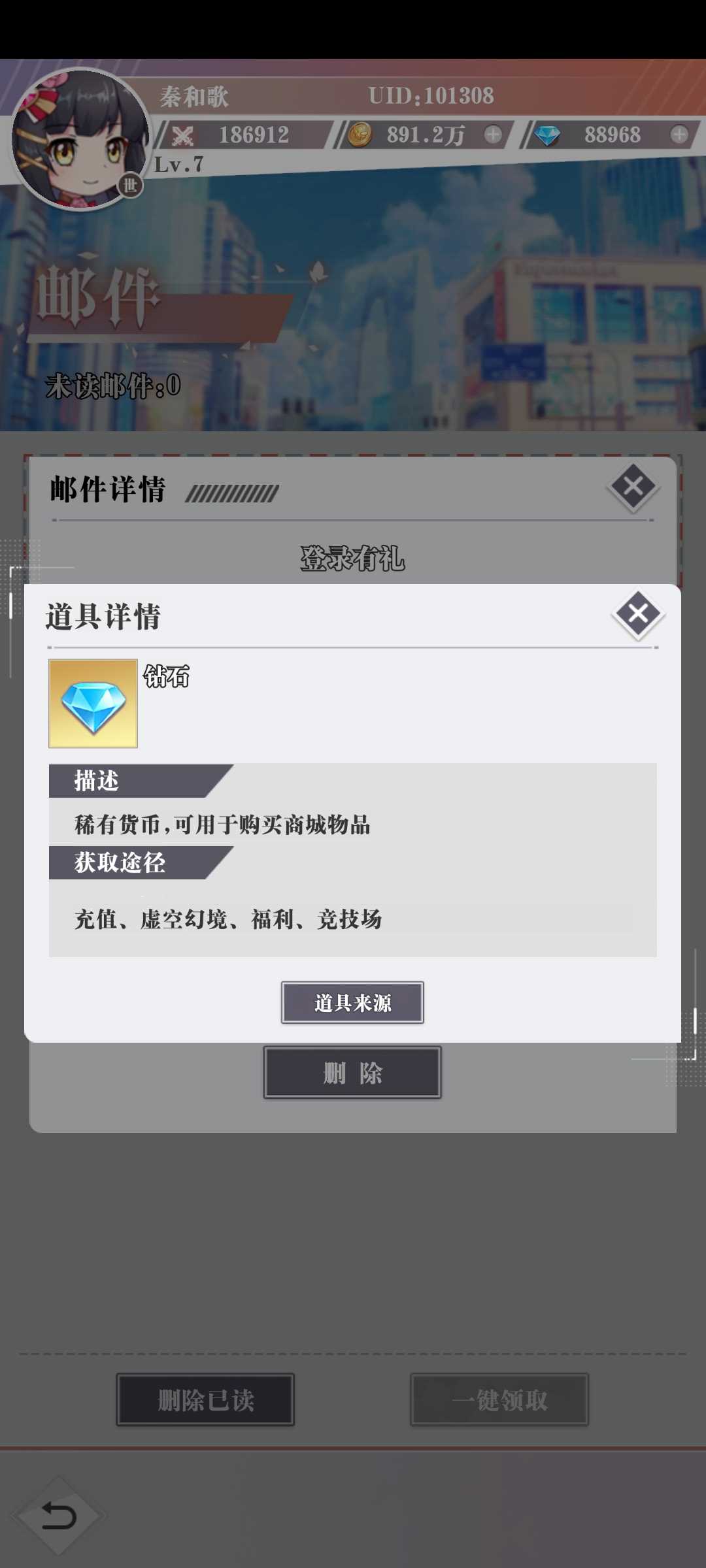Close the 道具详情 item details popup
The width and height of the screenshot is (706, 1568).
tap(638, 615)
